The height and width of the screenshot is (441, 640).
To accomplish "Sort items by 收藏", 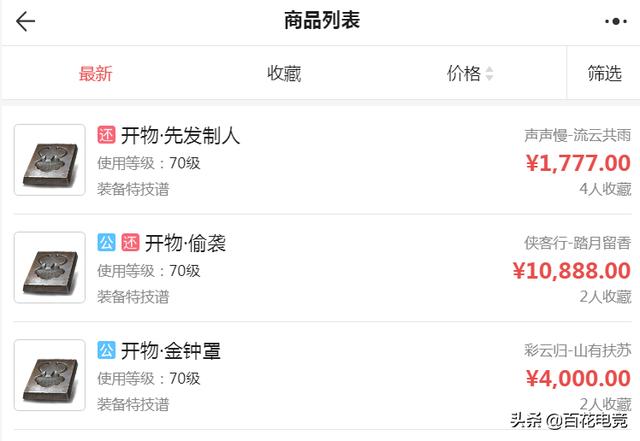I will click(x=284, y=73).
